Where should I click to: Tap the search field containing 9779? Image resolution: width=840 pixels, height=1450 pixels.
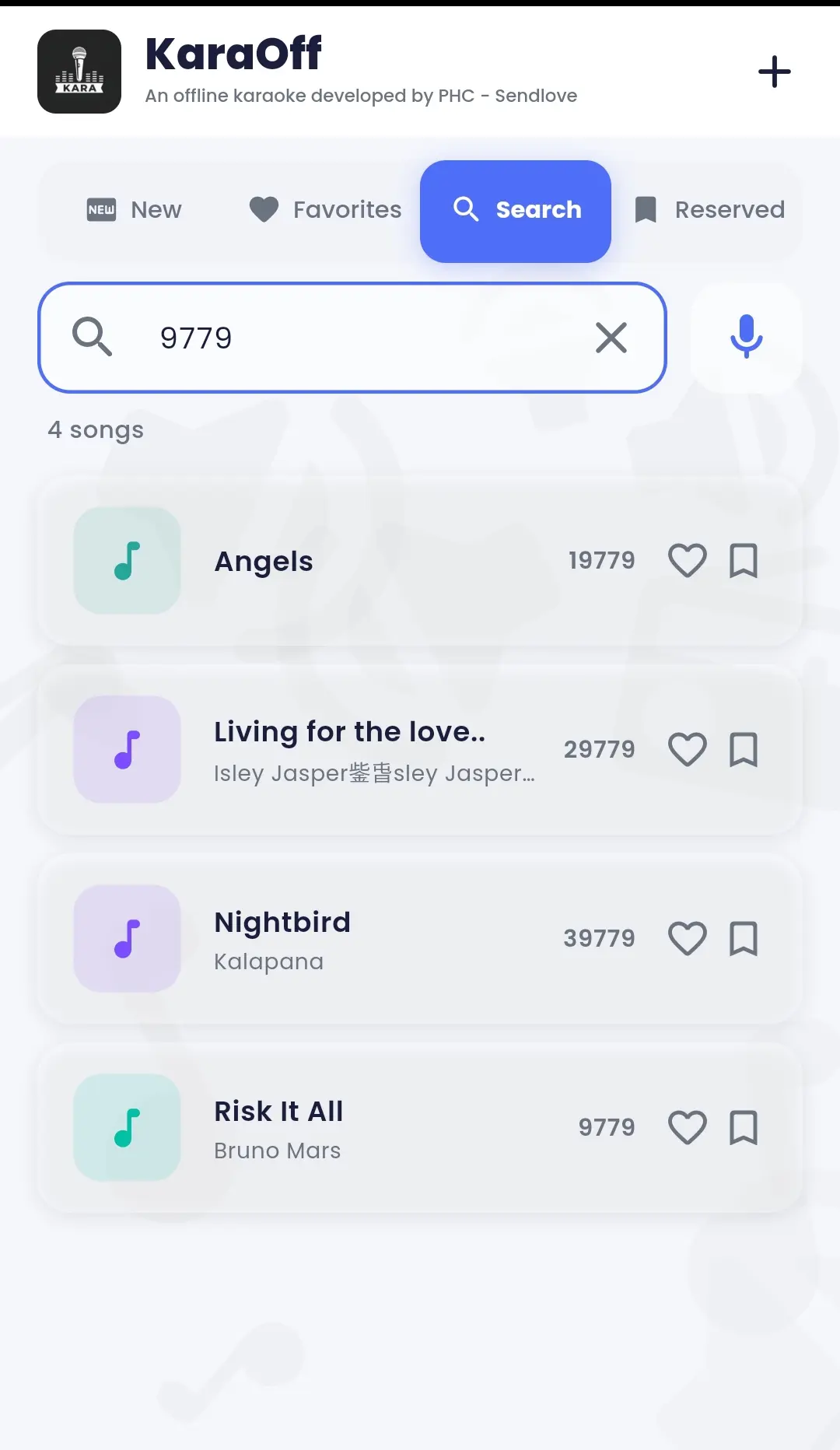(352, 338)
